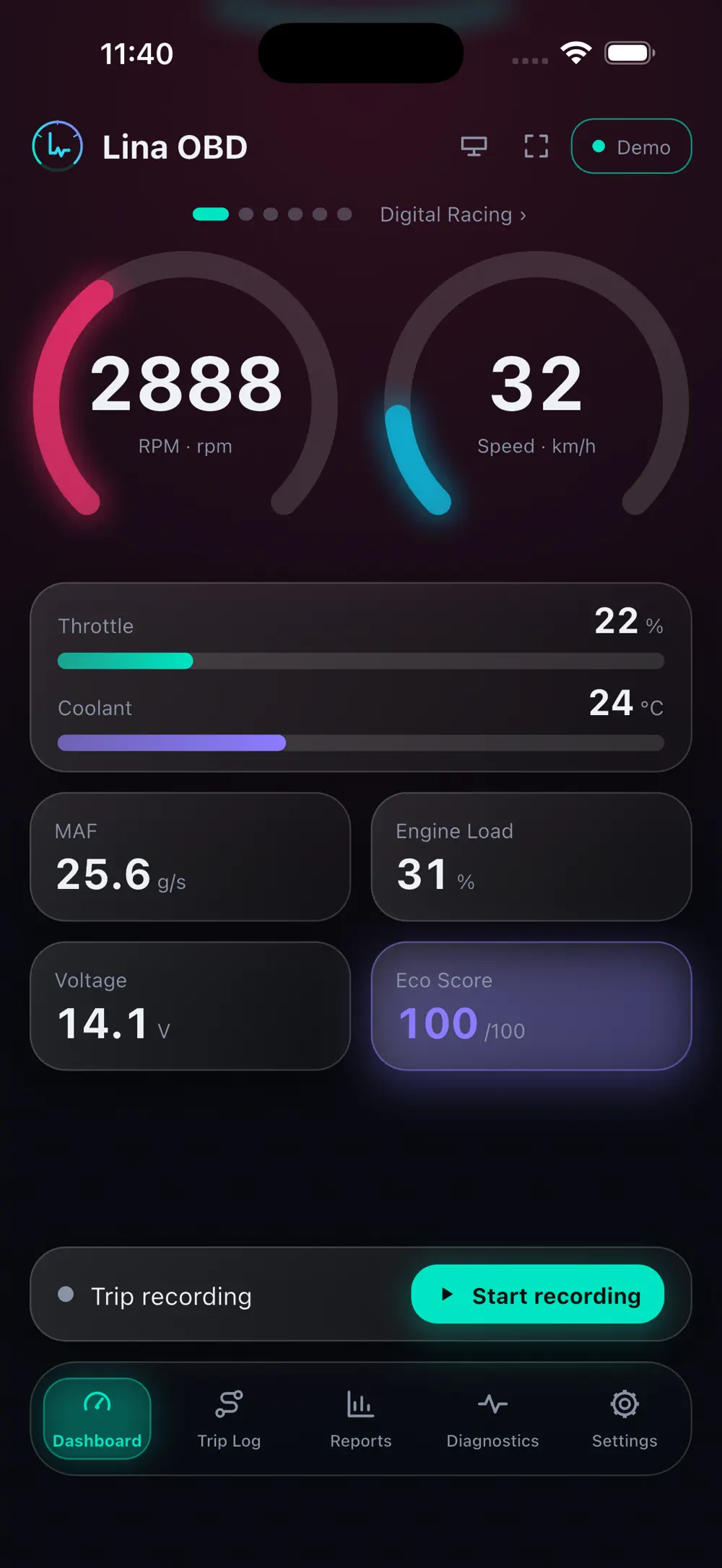Start recording the trip
The image size is (722, 1568).
coord(537,1295)
